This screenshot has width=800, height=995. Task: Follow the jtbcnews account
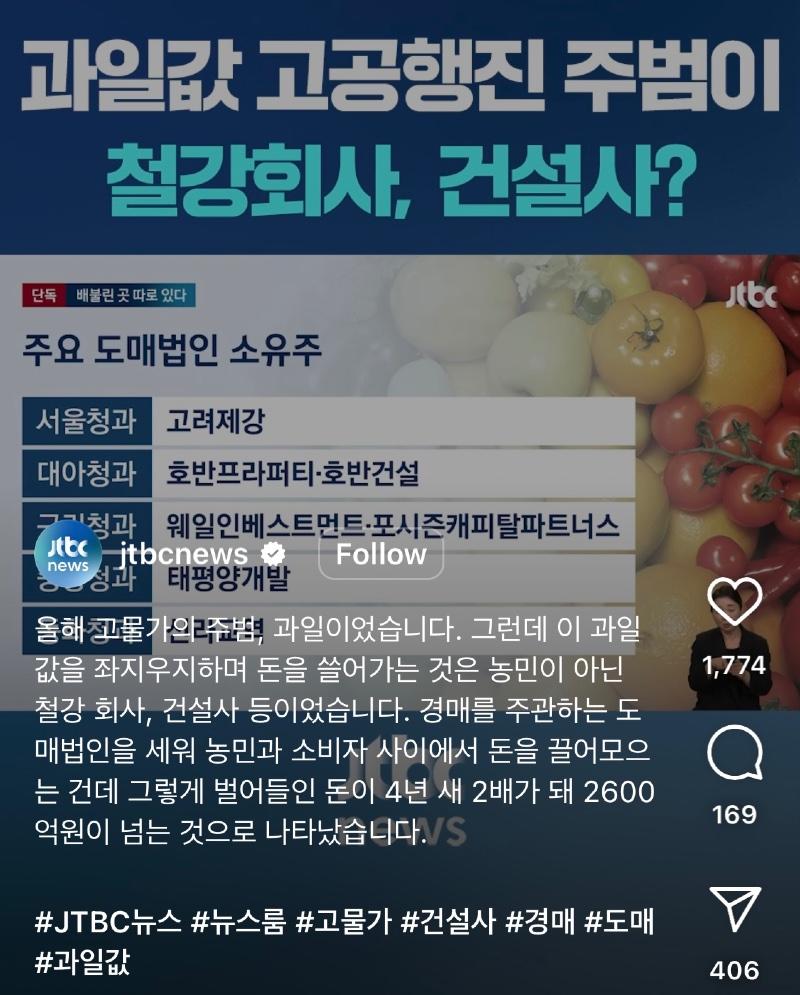coord(380,555)
